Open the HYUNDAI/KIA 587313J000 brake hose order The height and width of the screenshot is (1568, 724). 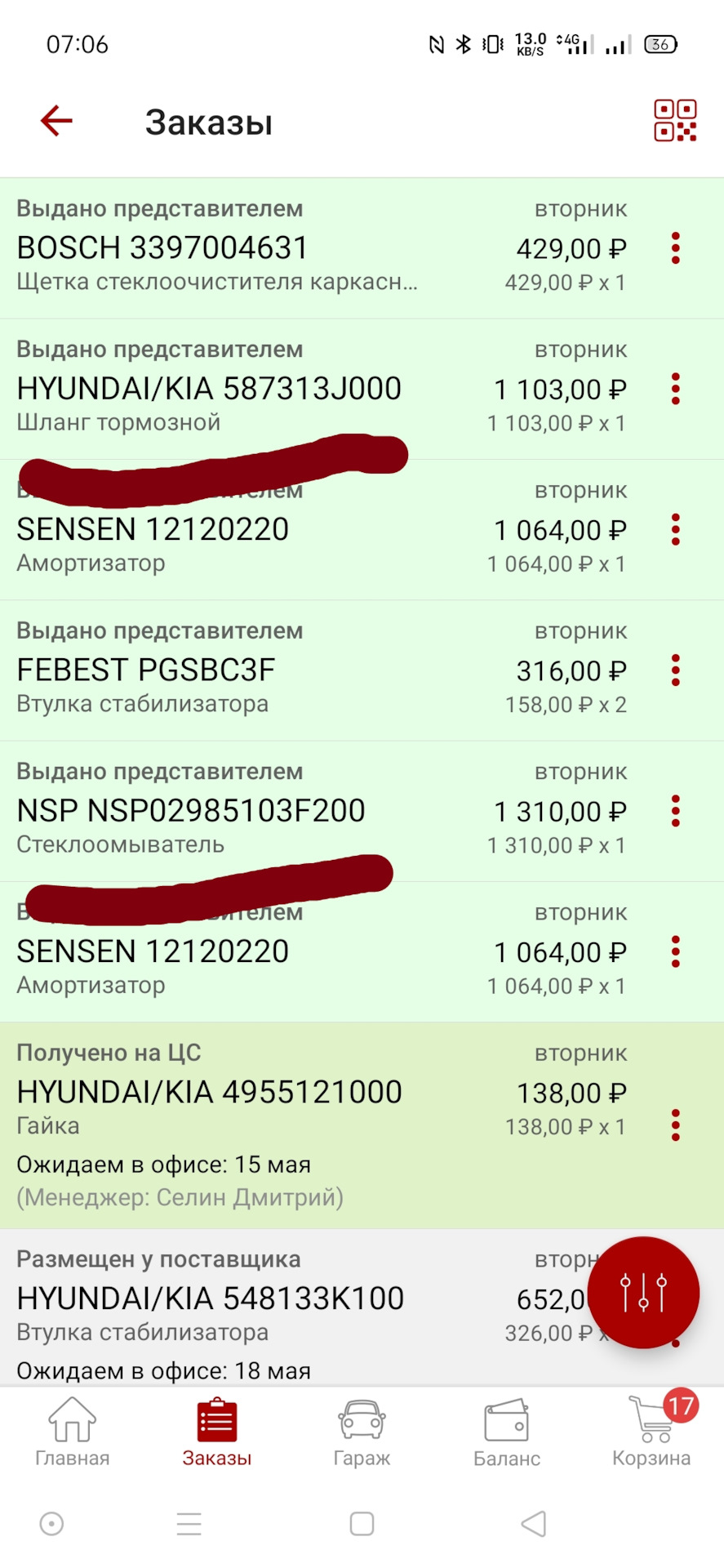[245, 390]
